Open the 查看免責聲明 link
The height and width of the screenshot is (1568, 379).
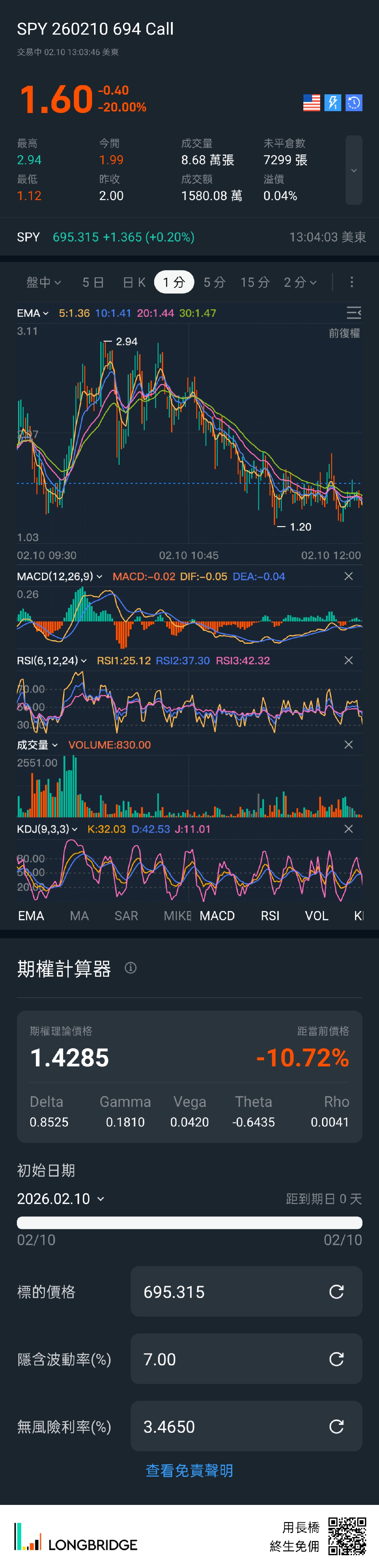pos(189,1471)
